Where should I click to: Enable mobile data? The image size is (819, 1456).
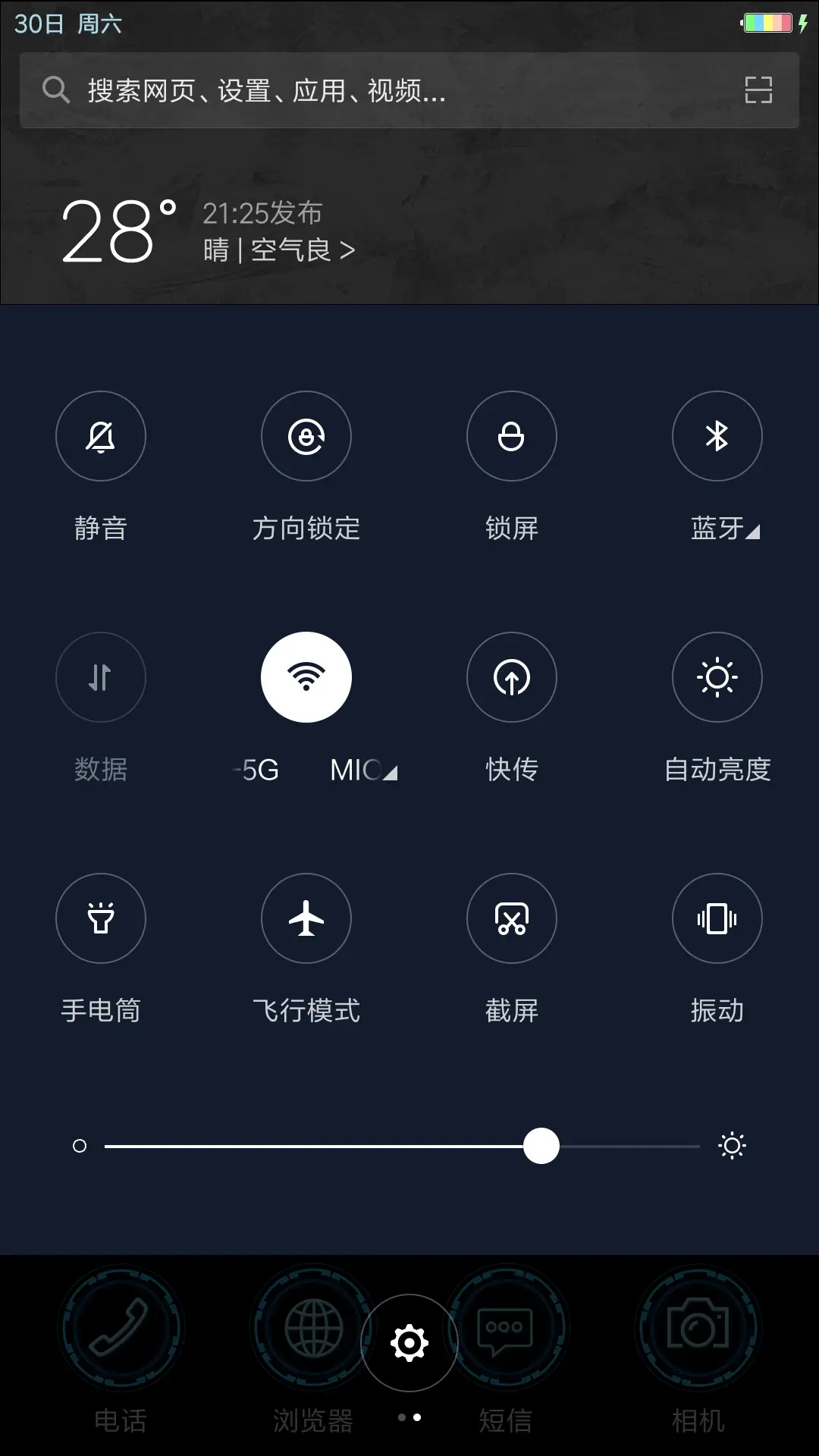coord(101,677)
